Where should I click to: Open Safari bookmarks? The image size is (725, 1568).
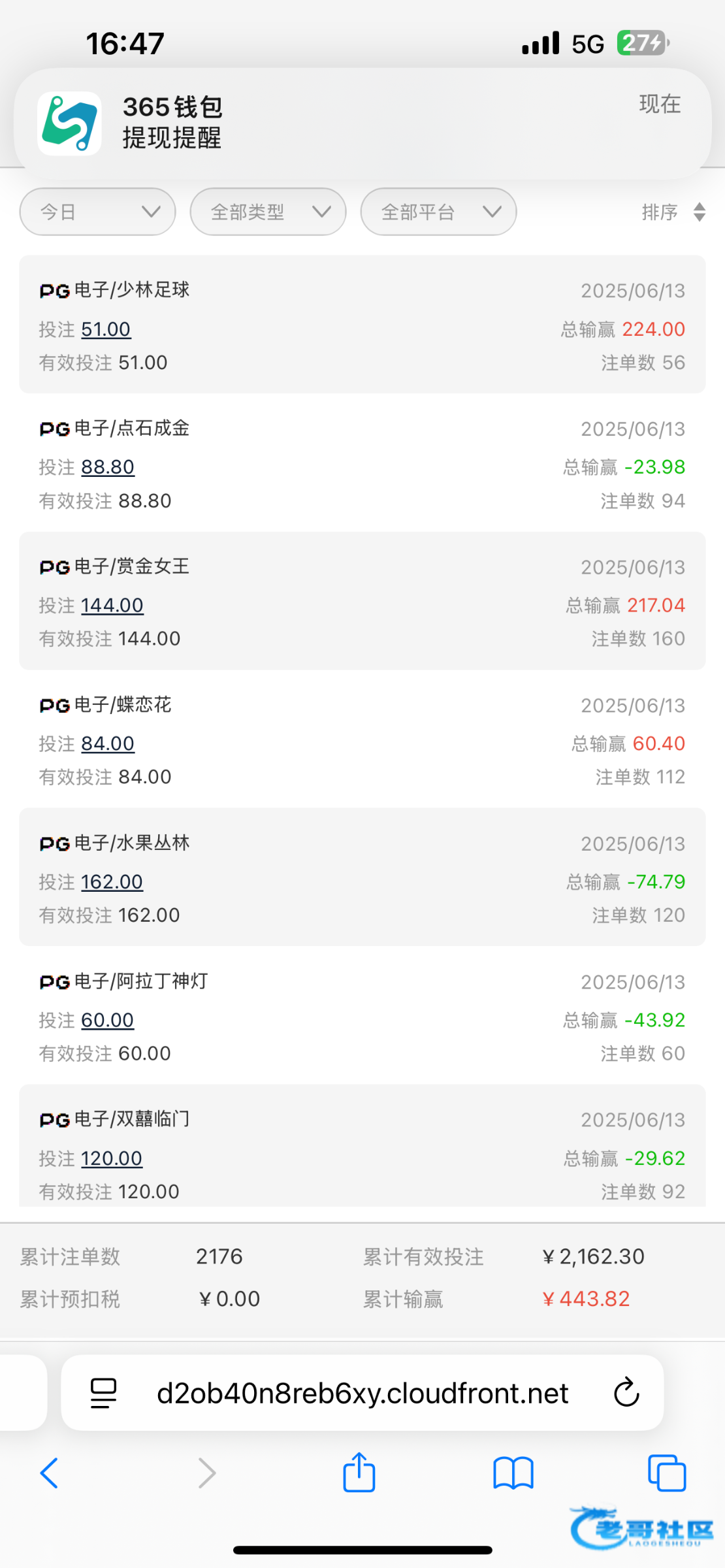coord(513,1473)
